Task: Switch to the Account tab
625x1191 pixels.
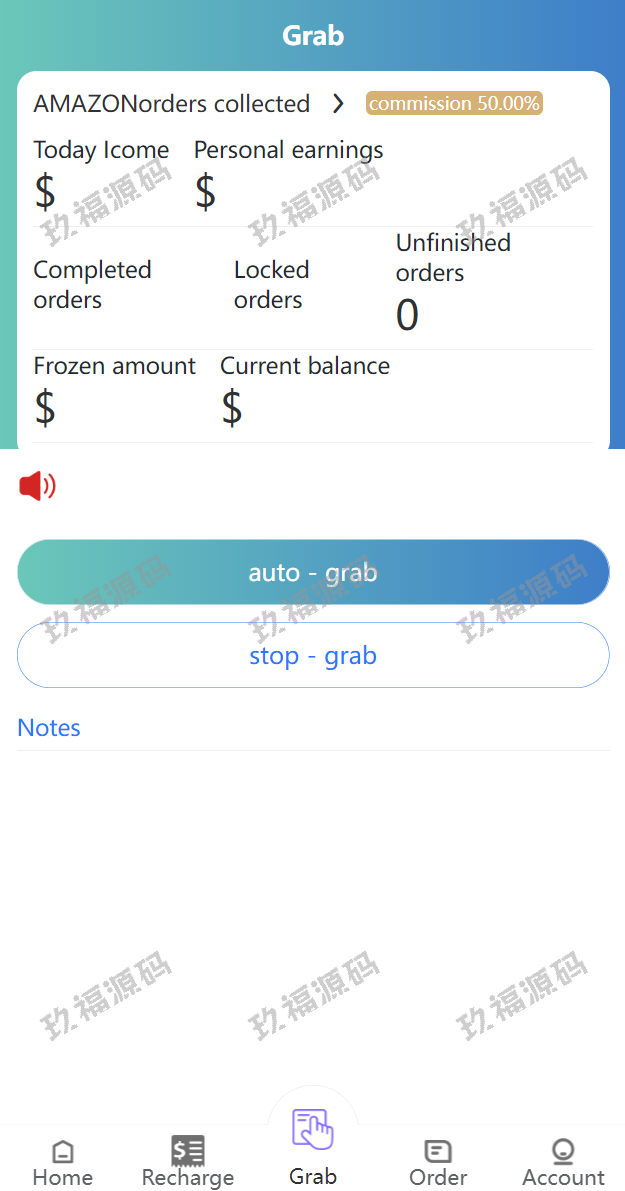Action: coord(563,1163)
